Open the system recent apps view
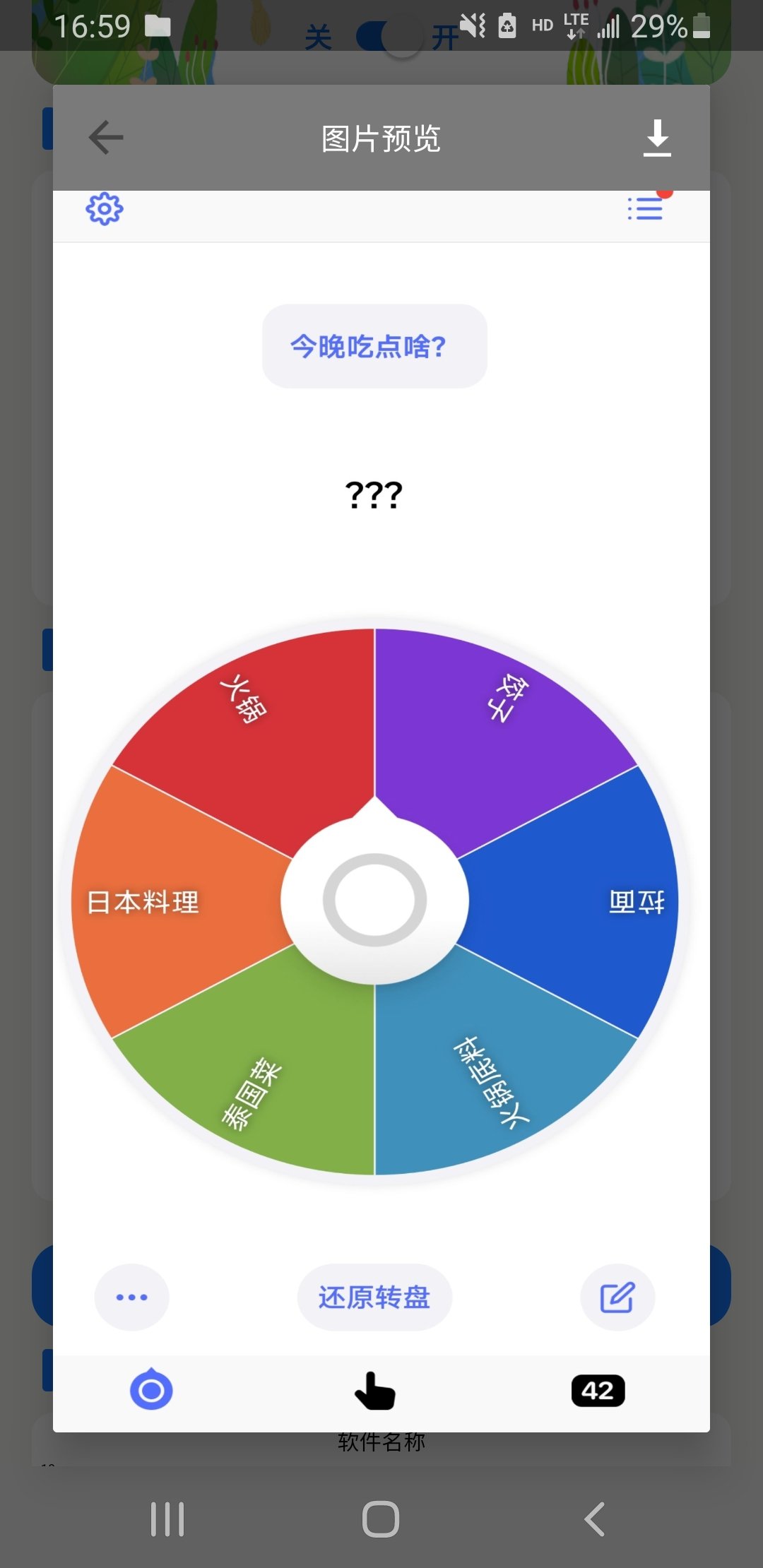Viewport: 763px width, 1568px height. [167, 1519]
